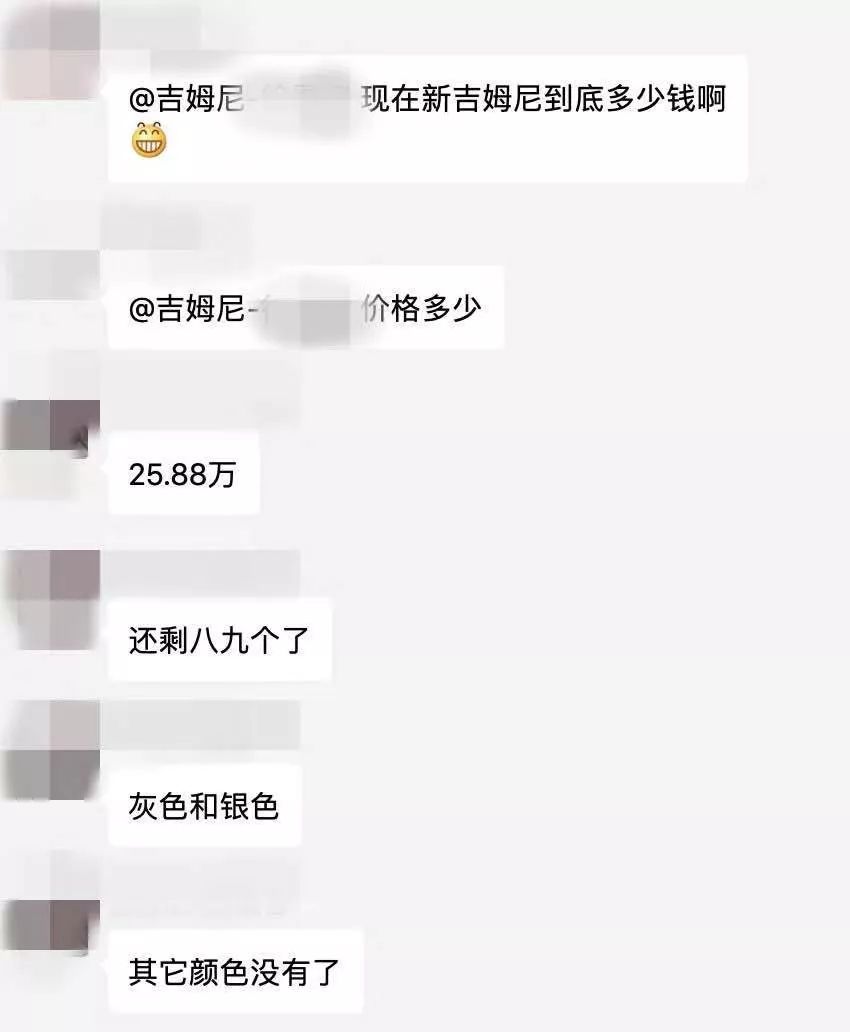The image size is (850, 1032).
Task: Select the 还剩八九个了 message bubble
Action: click(x=220, y=640)
